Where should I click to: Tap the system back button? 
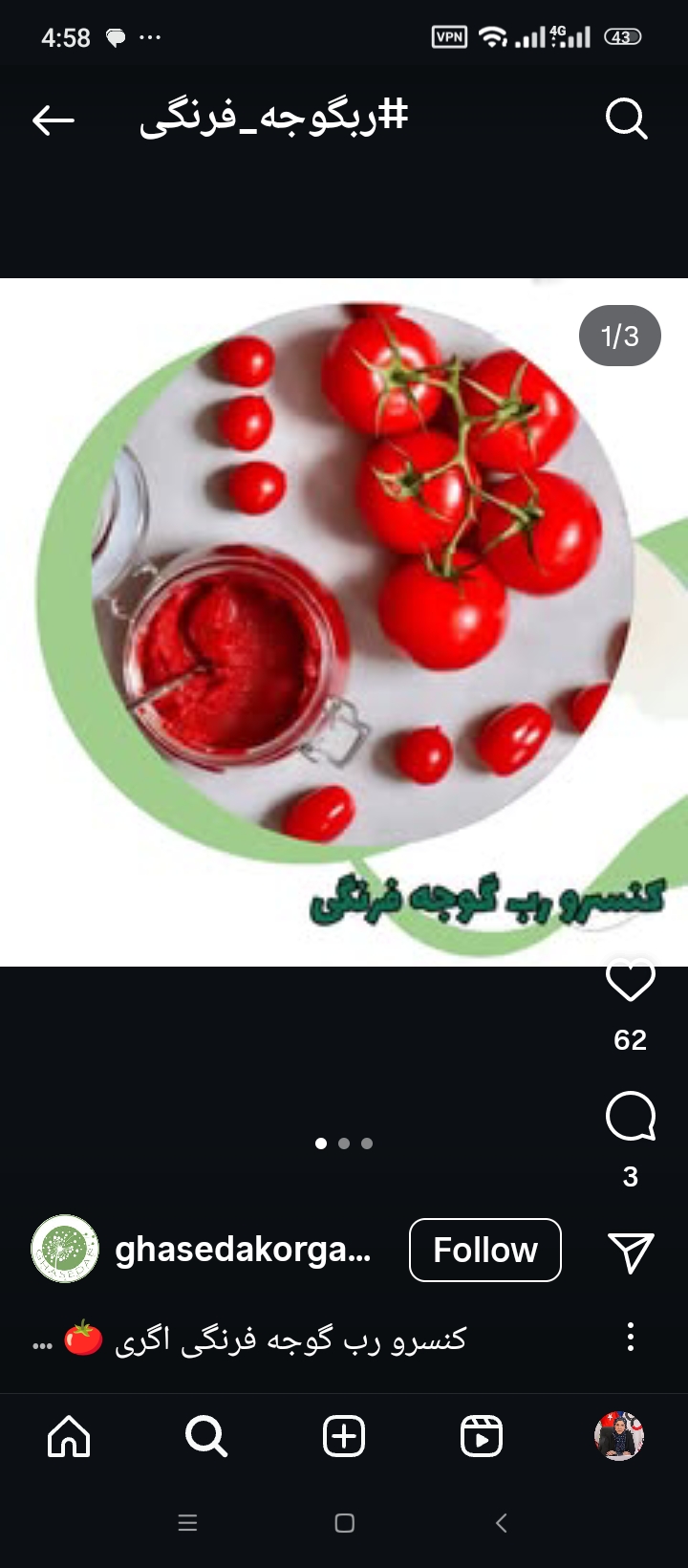click(x=501, y=1523)
